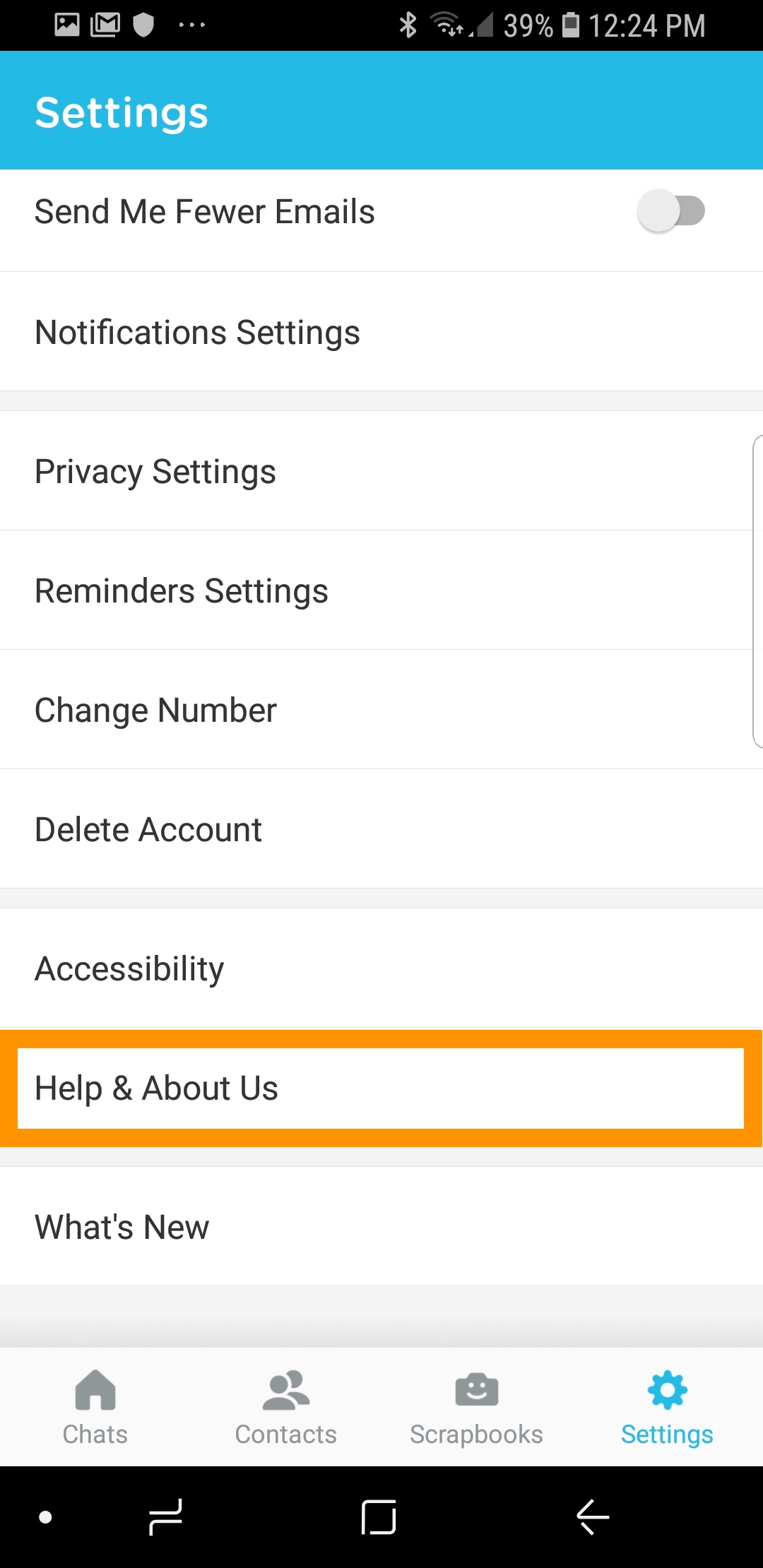Open Notifications Settings

coord(381,332)
